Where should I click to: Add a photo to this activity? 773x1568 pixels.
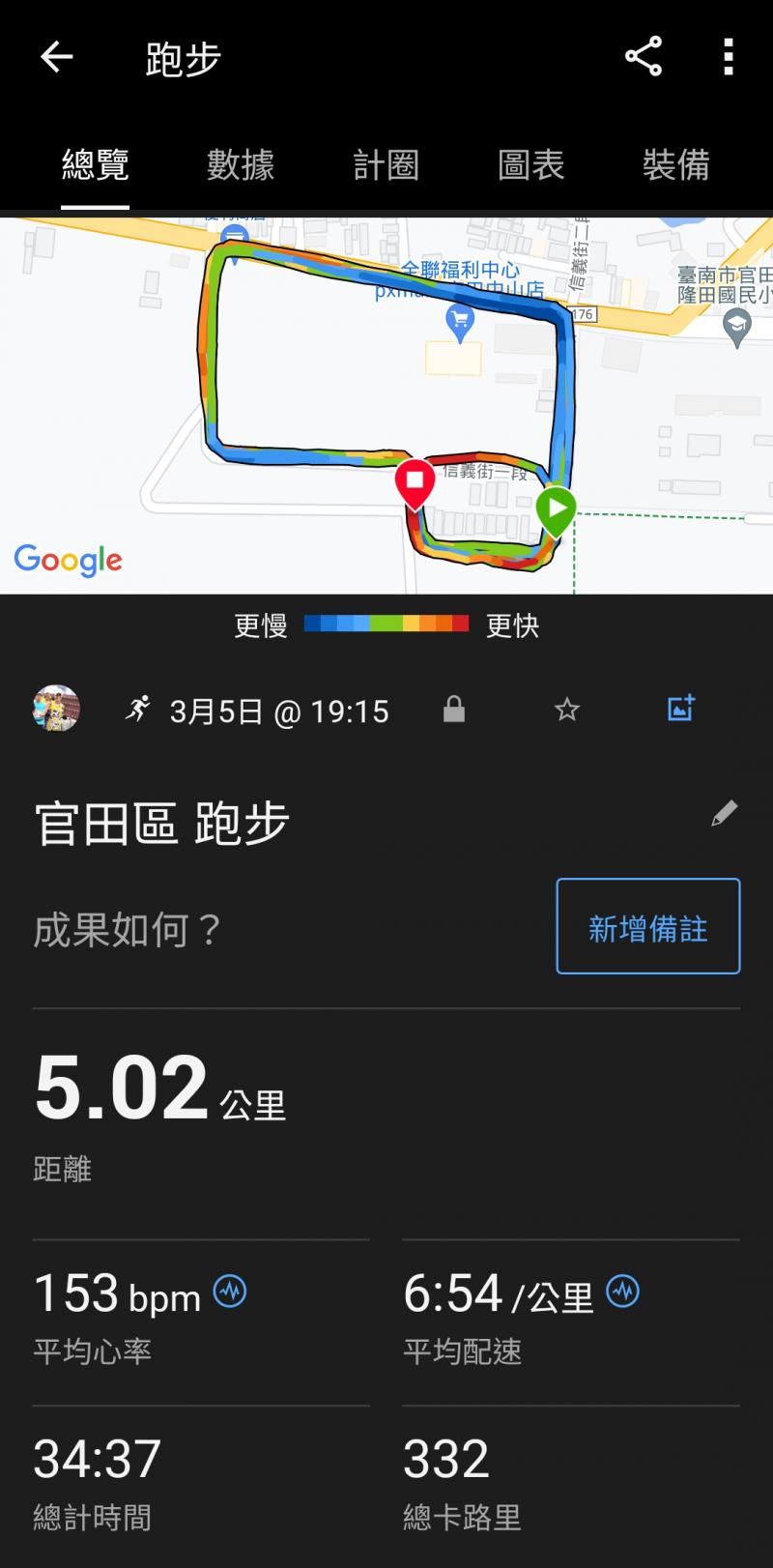coord(681,709)
